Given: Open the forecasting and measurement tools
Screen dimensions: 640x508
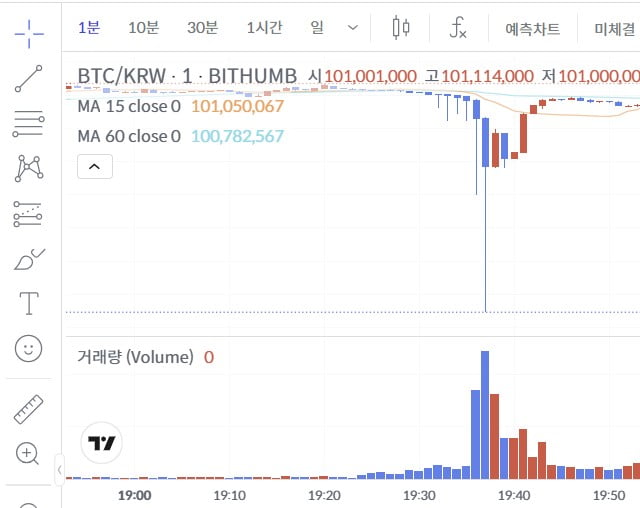Looking at the screenshot, I should pyautogui.click(x=29, y=213).
